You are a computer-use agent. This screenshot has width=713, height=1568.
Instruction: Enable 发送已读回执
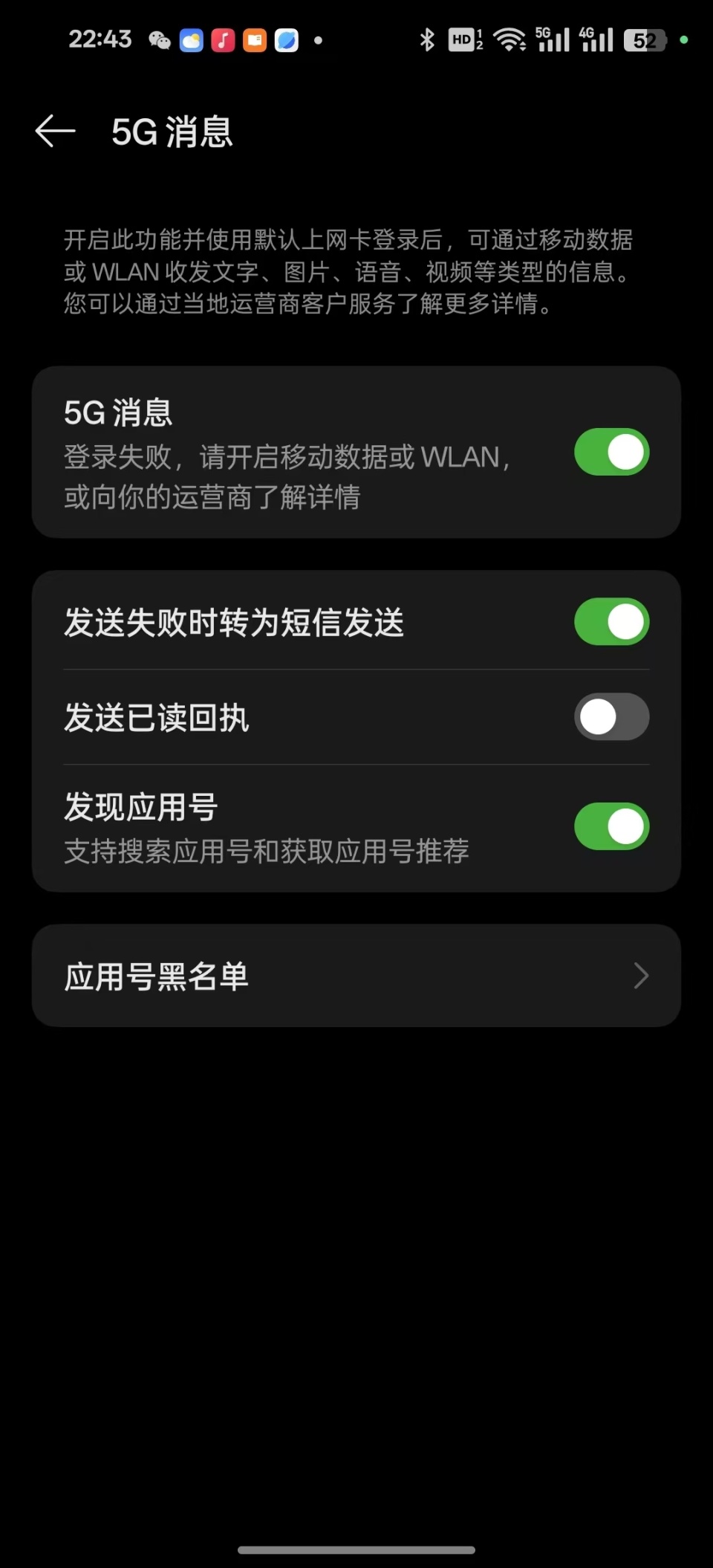point(611,716)
